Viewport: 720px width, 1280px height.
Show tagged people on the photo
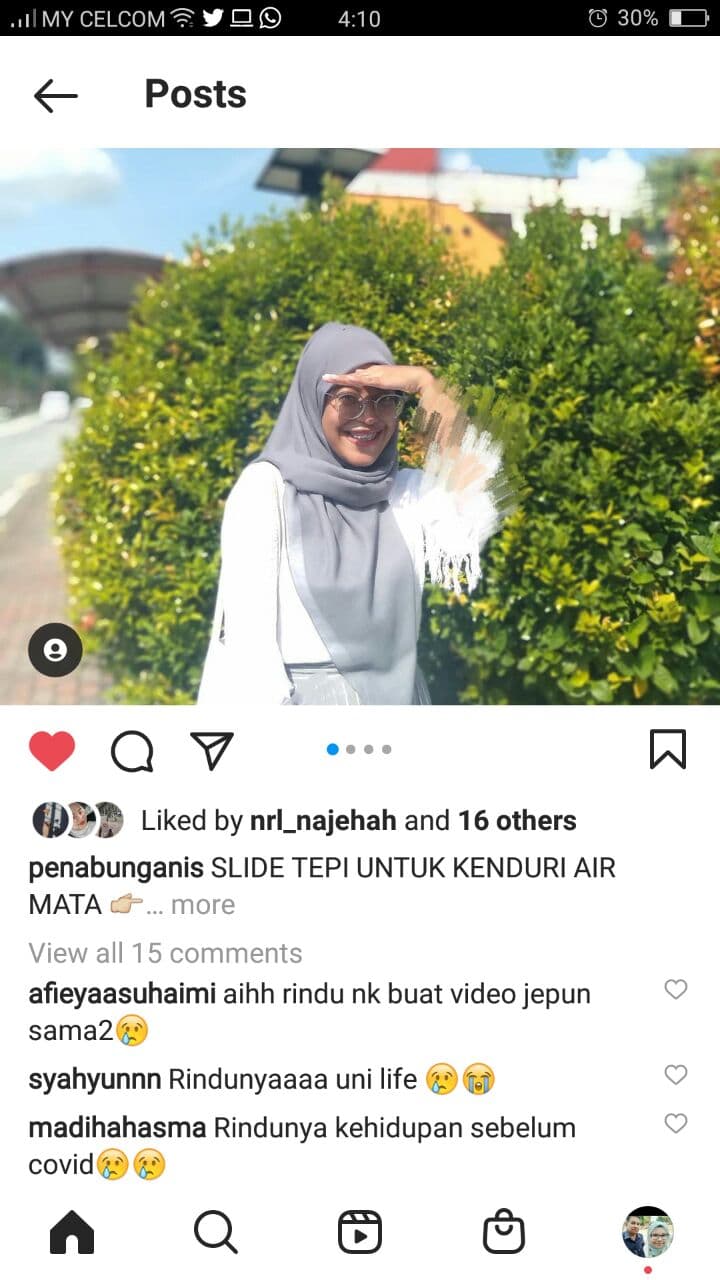click(55, 650)
